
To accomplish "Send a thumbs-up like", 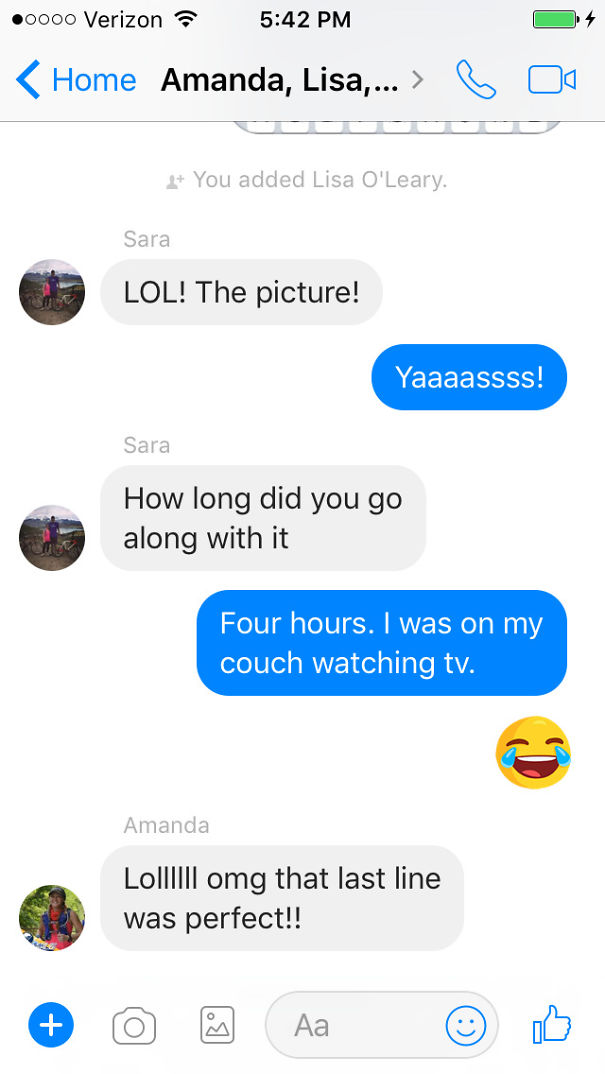I will [x=552, y=1024].
